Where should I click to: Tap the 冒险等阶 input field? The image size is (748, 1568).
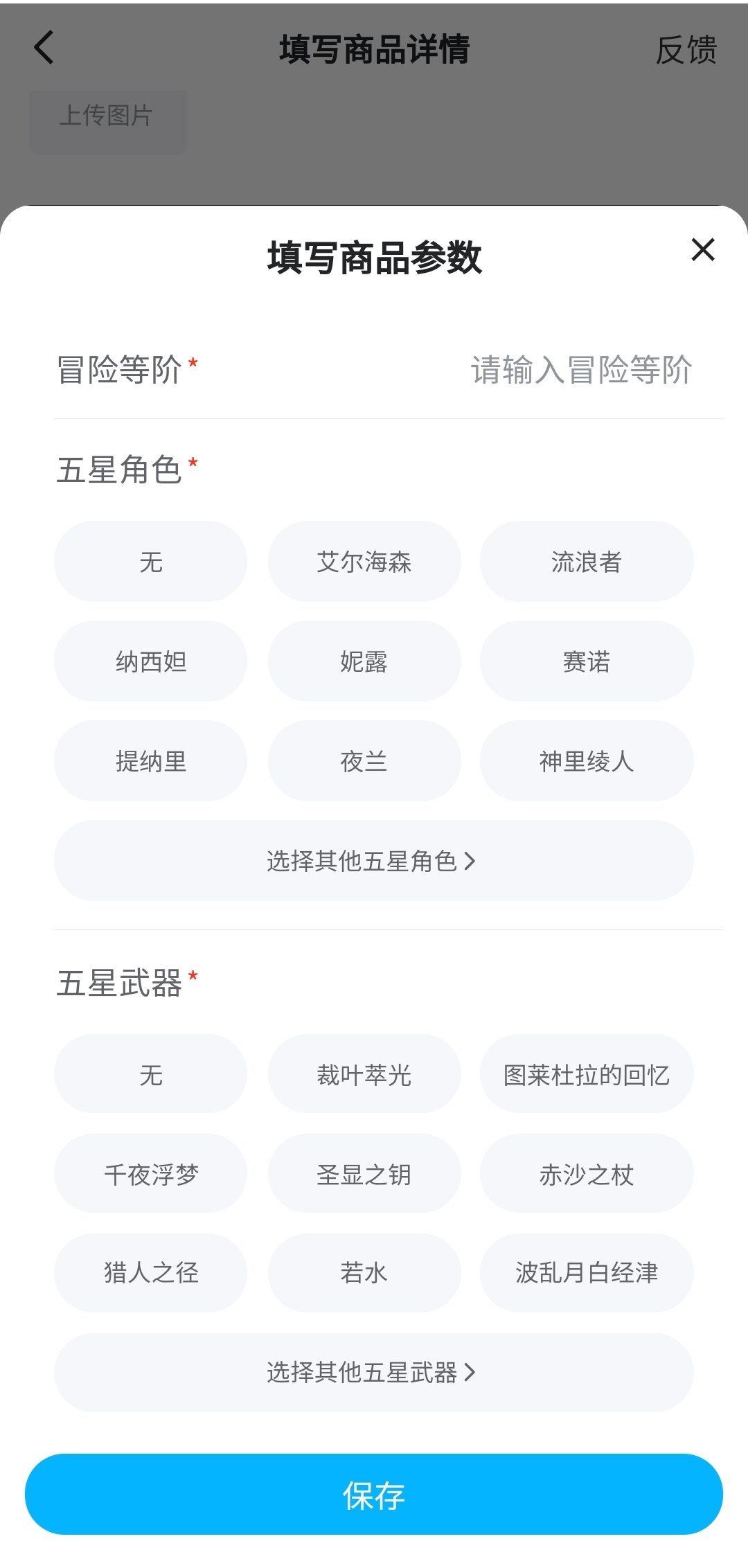580,370
